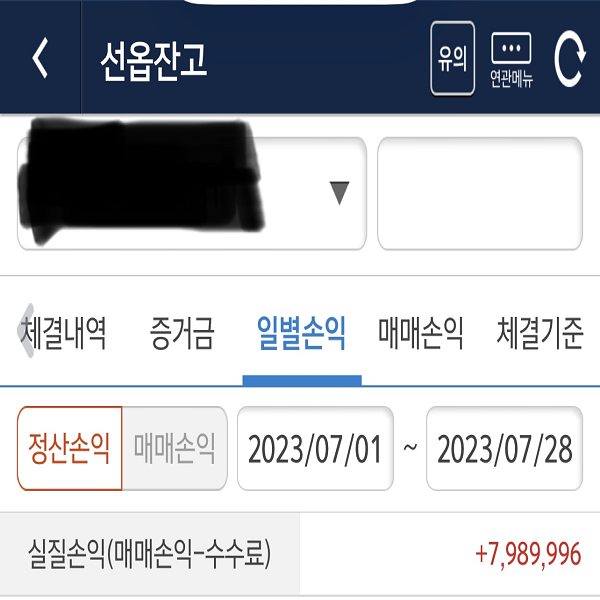Open the 연관메뉴 related menu

coord(511,60)
